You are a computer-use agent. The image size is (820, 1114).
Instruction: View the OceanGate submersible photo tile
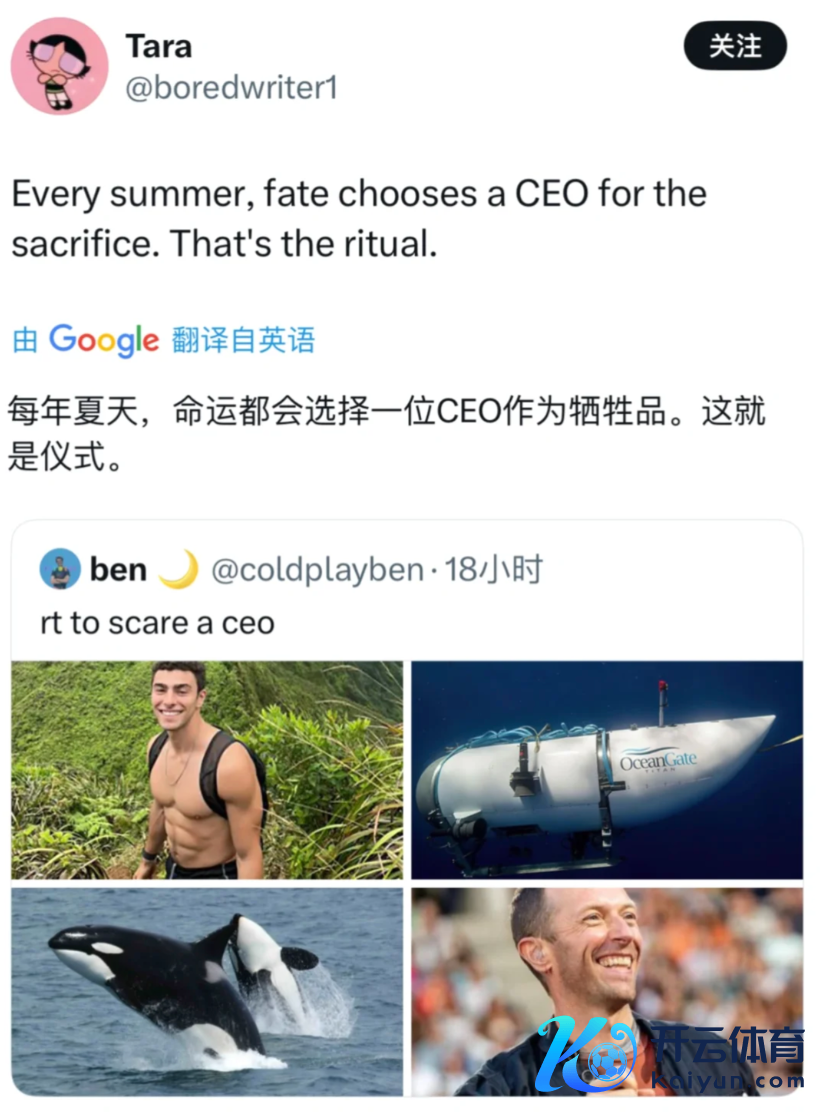pyautogui.click(x=606, y=770)
